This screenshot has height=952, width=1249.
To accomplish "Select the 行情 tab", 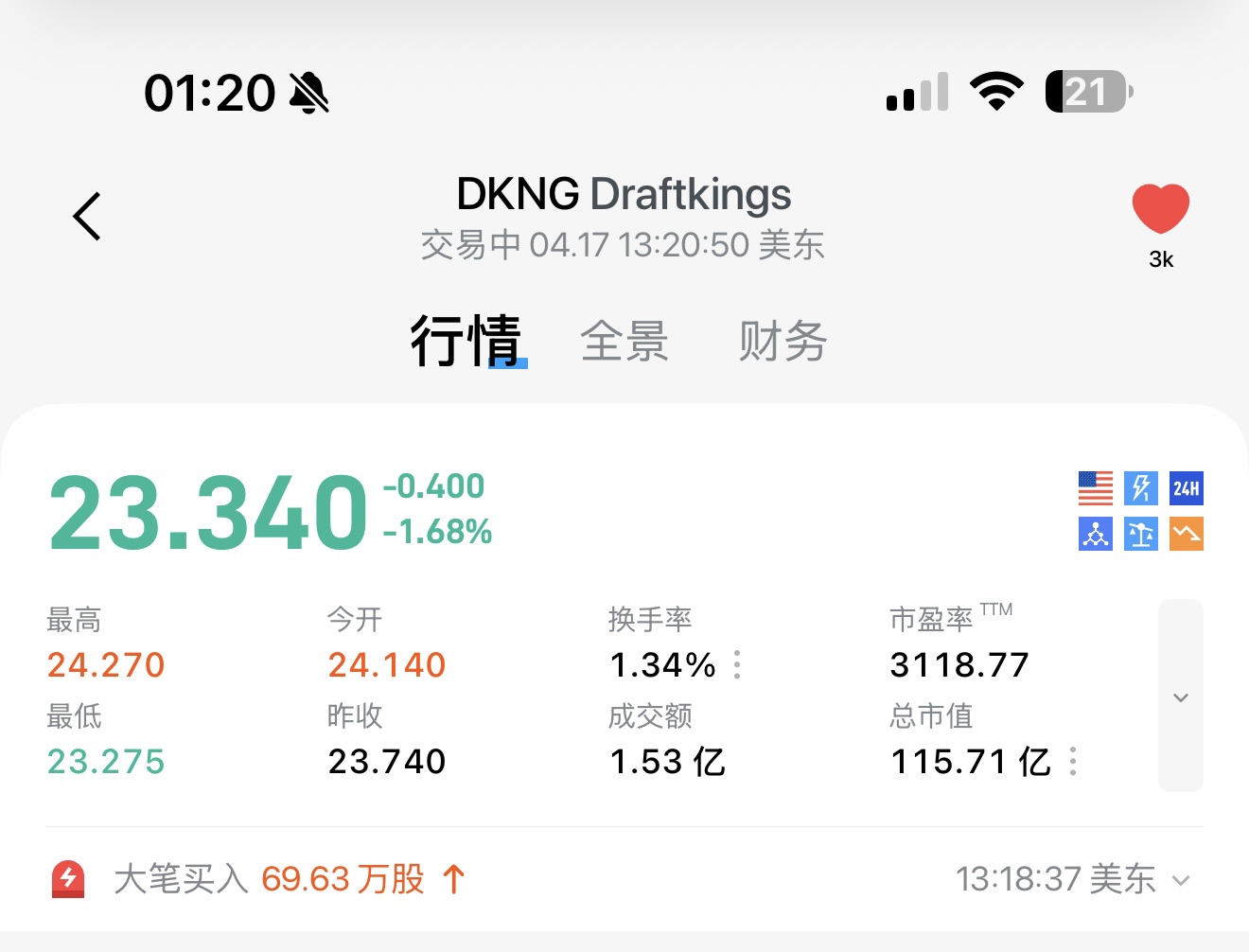I will point(466,341).
